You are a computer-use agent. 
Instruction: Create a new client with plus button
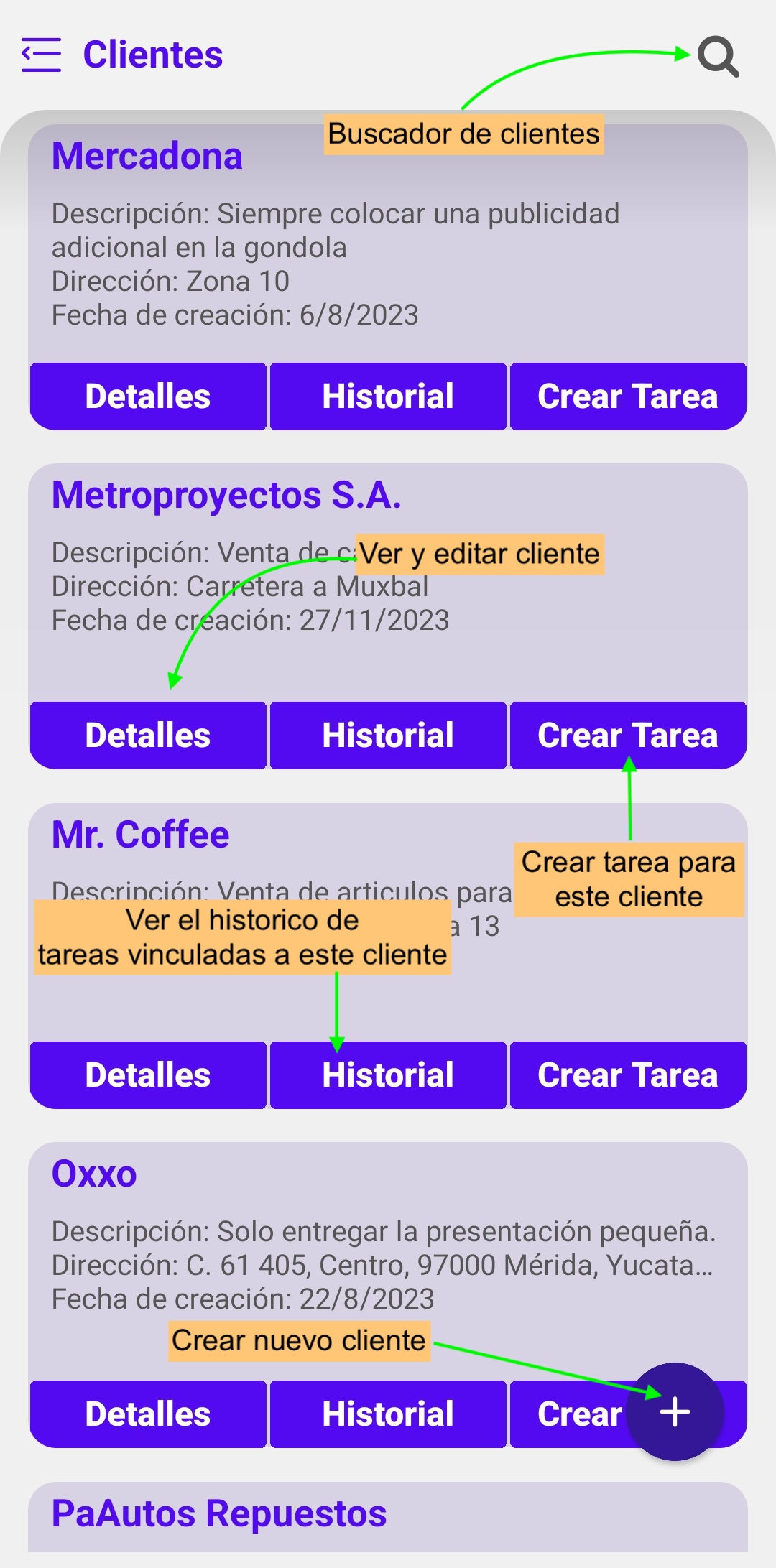tap(675, 1411)
